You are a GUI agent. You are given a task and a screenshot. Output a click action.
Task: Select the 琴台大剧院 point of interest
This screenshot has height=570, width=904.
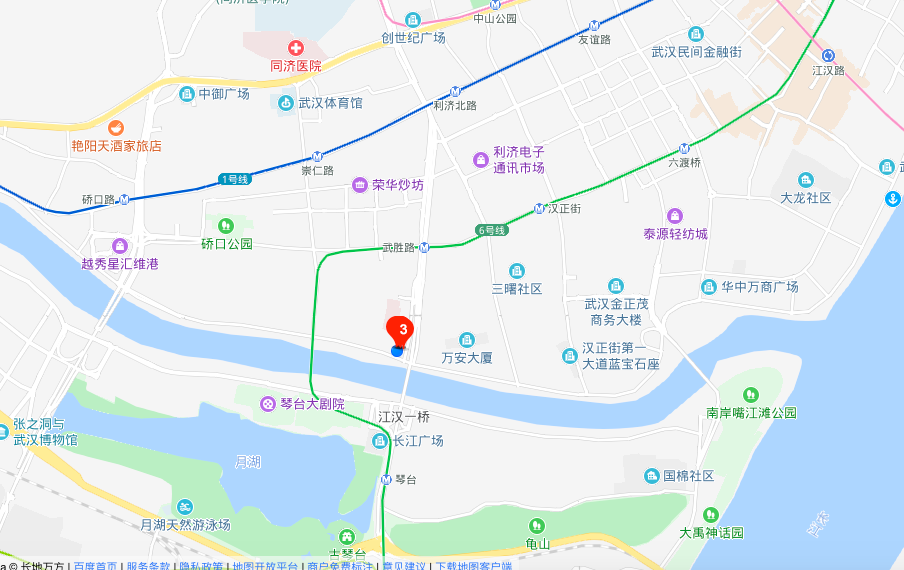(268, 404)
